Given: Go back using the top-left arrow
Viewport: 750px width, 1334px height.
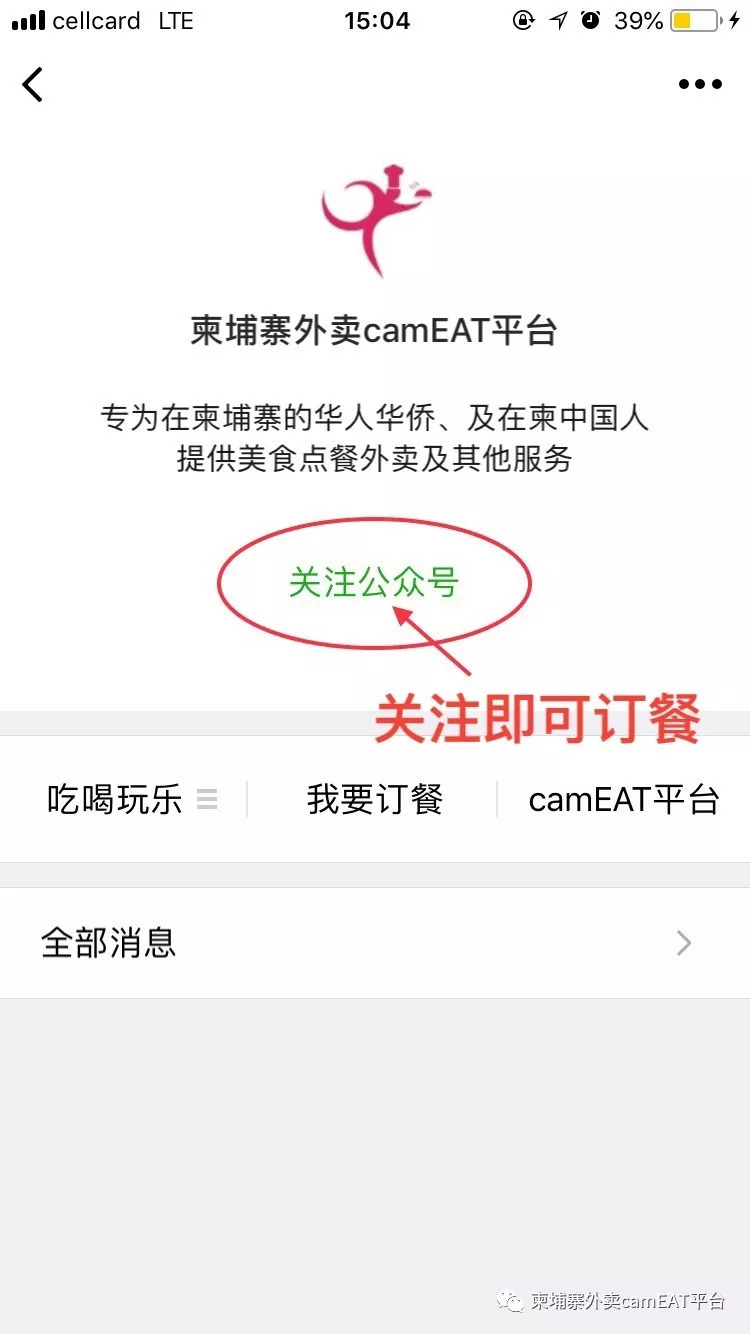Looking at the screenshot, I should 33,84.
